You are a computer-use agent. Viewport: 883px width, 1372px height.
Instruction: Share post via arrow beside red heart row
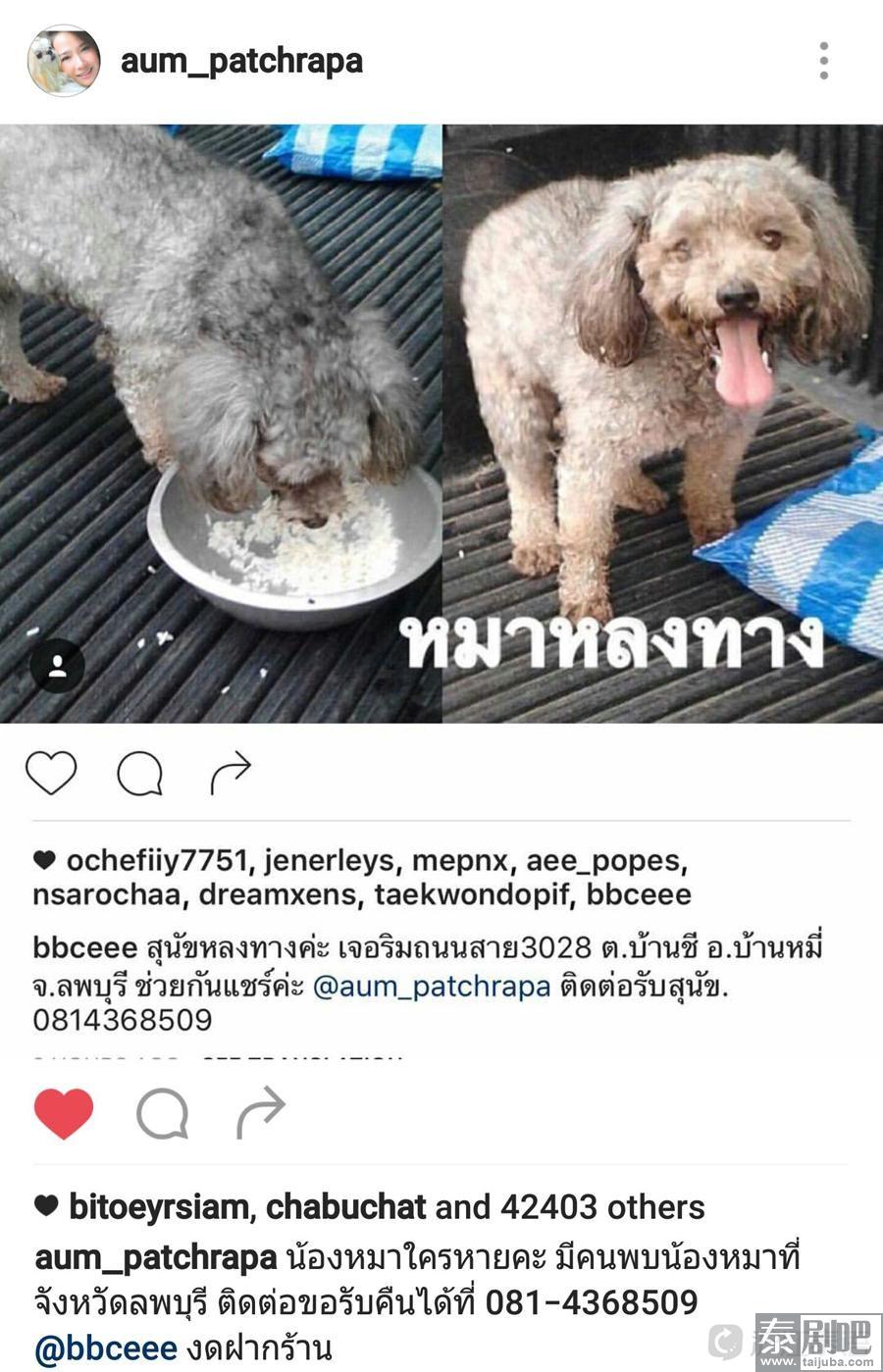(261, 1111)
